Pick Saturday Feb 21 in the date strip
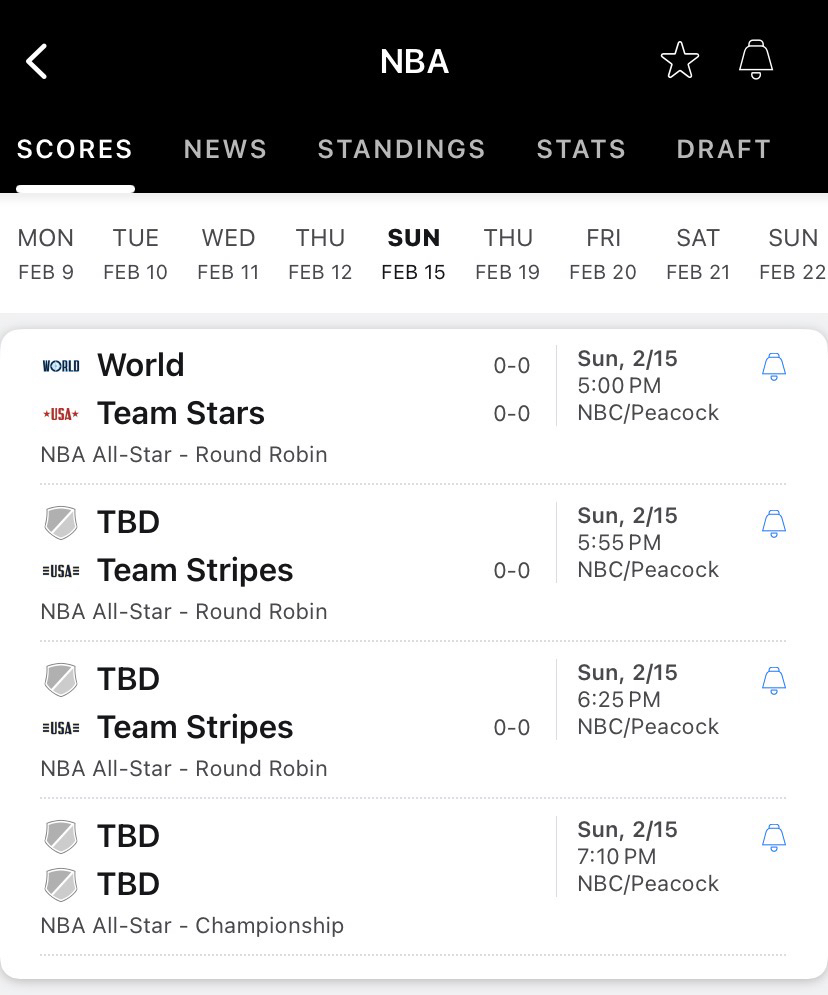 [698, 254]
